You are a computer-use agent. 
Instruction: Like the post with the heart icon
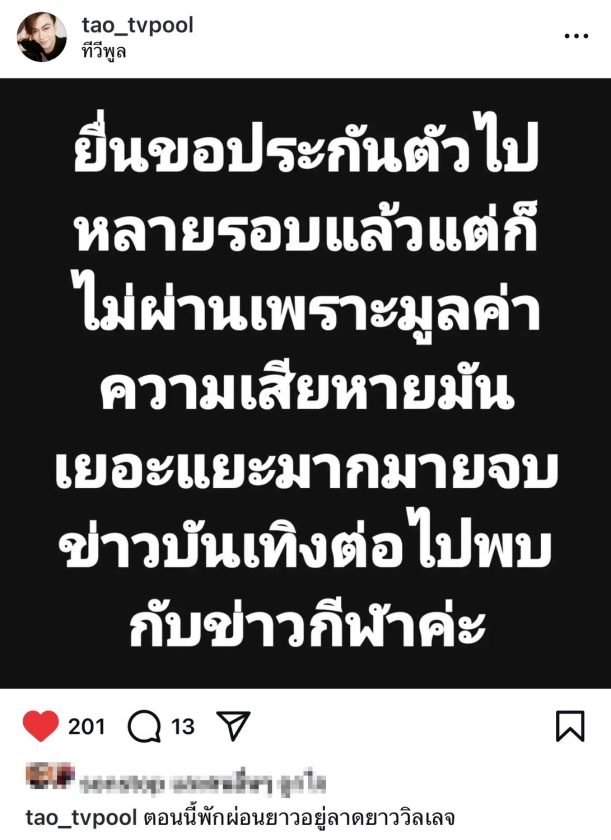(x=40, y=727)
